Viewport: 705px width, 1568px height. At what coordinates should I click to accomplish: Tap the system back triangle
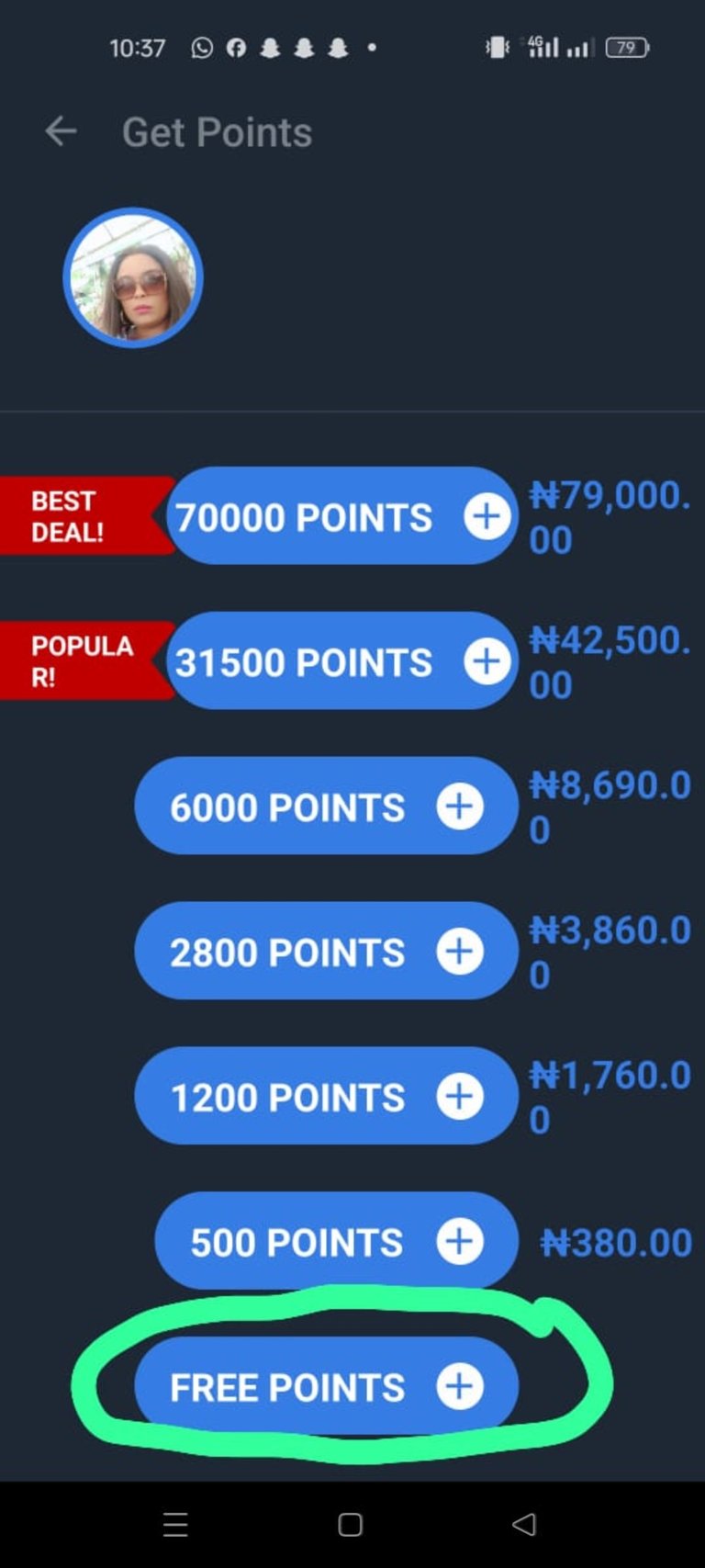click(524, 1525)
